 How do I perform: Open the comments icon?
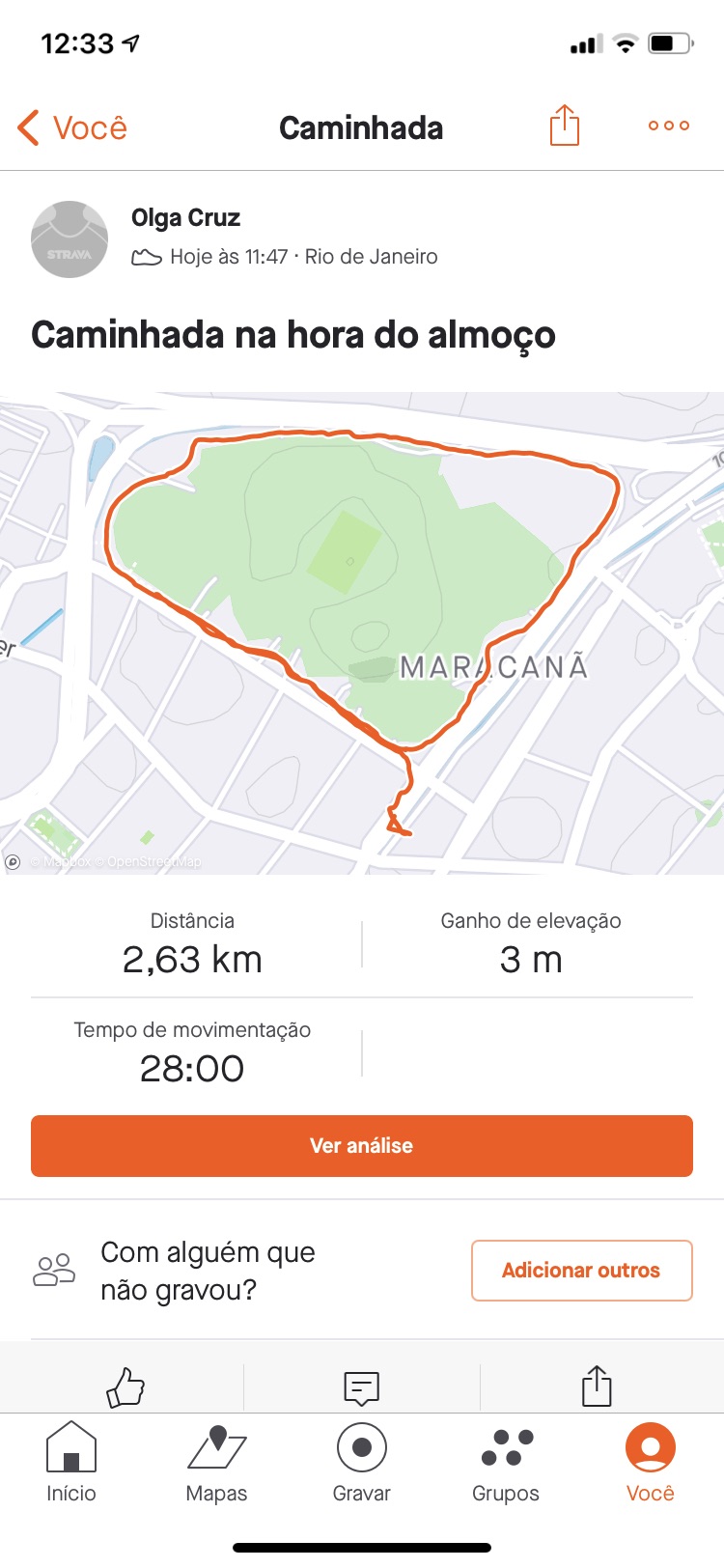(362, 1387)
